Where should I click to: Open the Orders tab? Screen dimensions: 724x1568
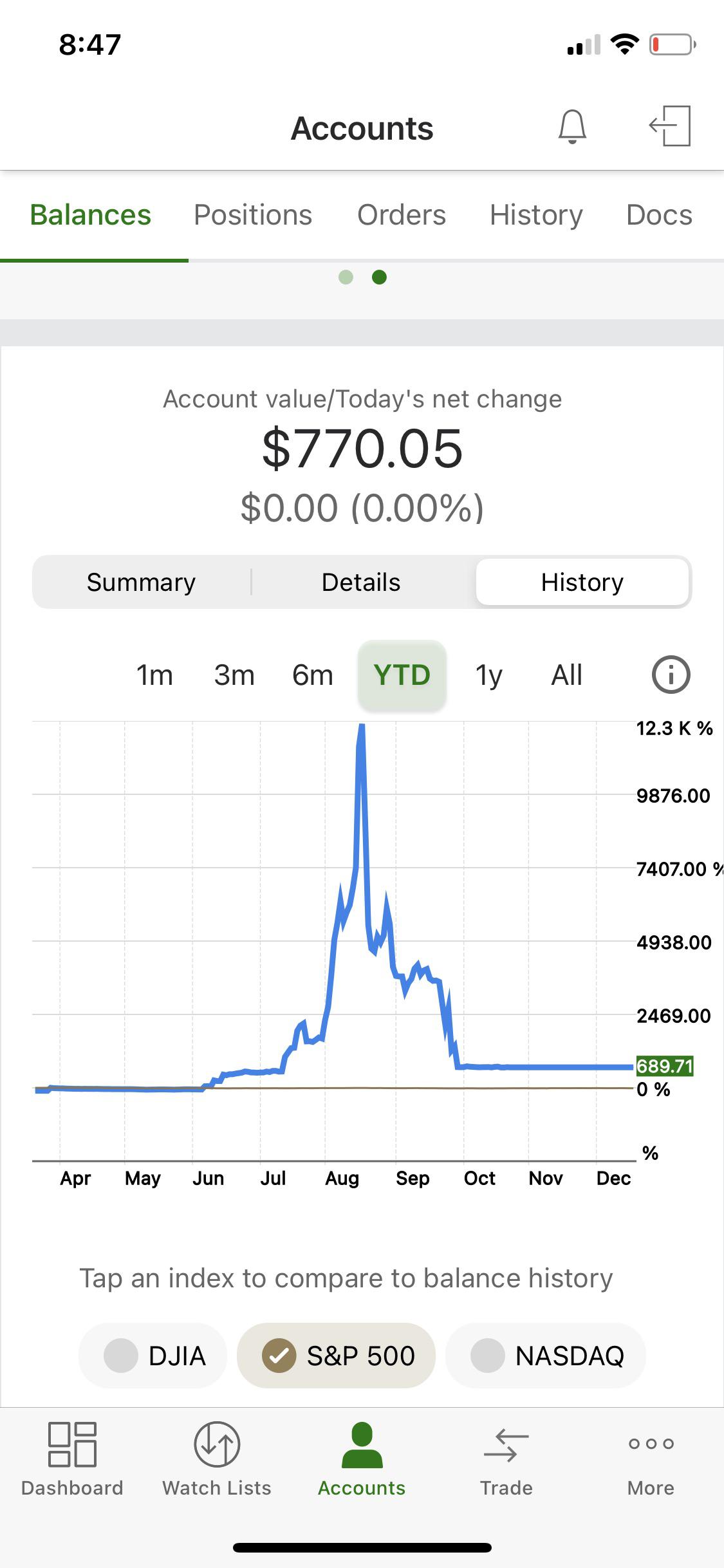pos(402,215)
